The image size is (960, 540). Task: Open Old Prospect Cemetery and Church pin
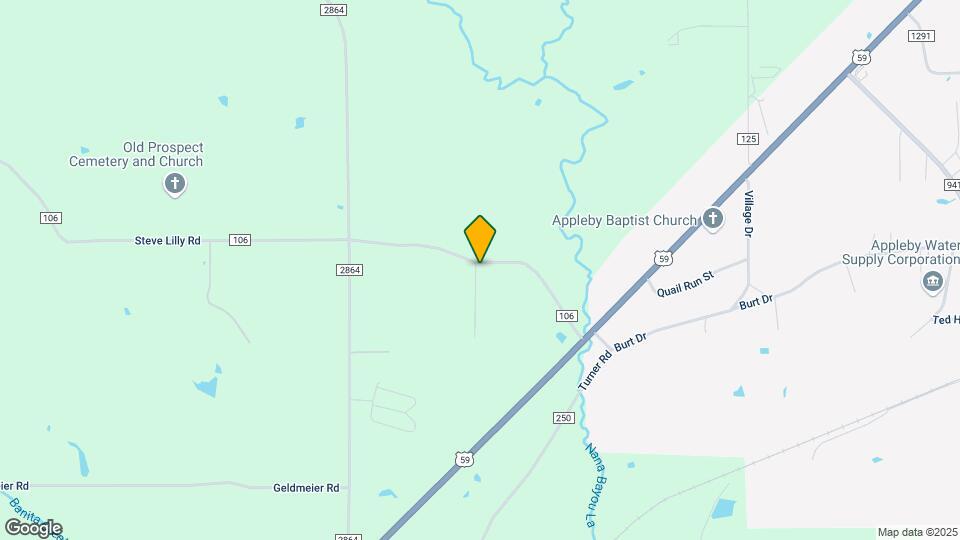175,183
